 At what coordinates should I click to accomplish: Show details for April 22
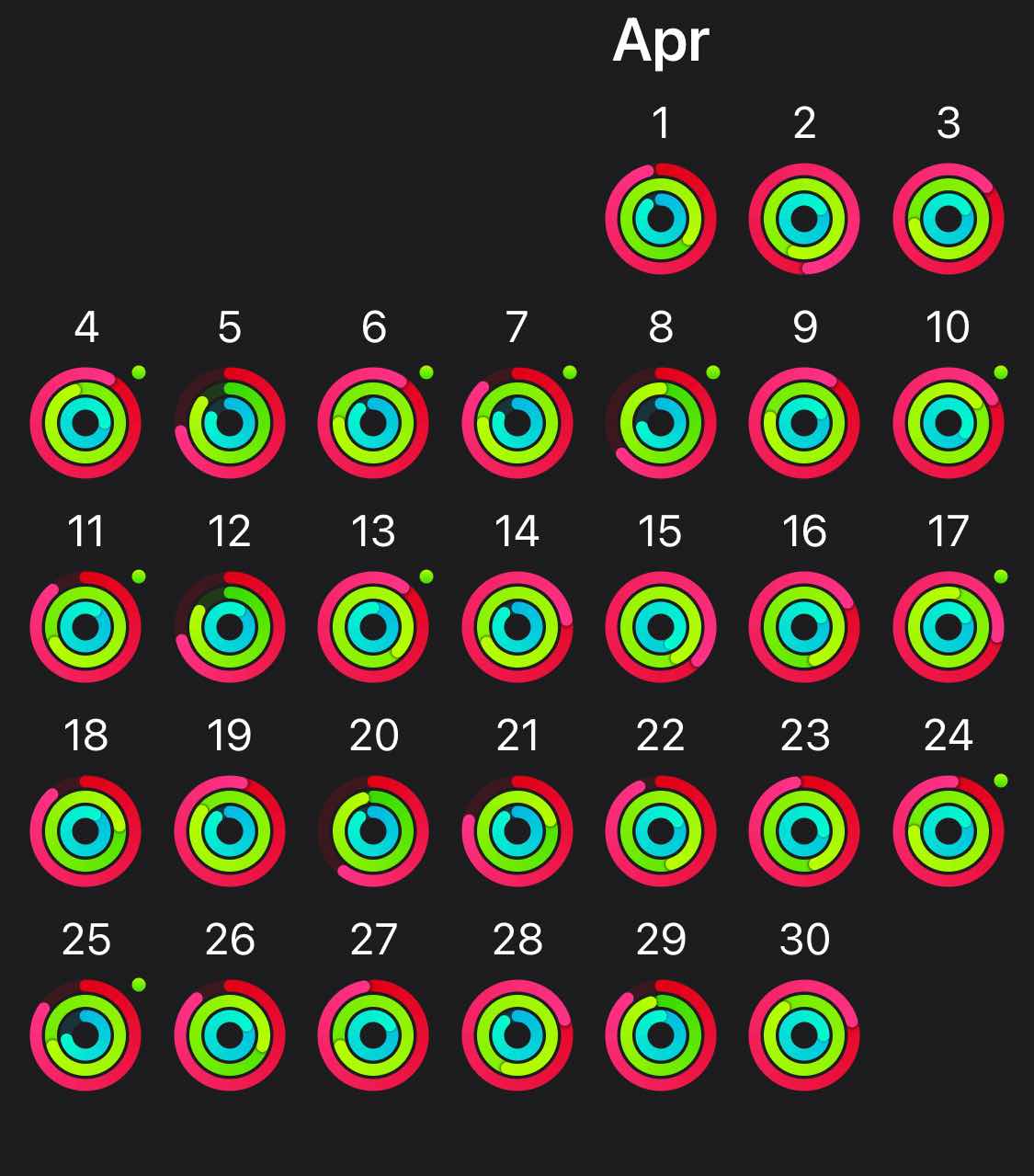(x=660, y=831)
